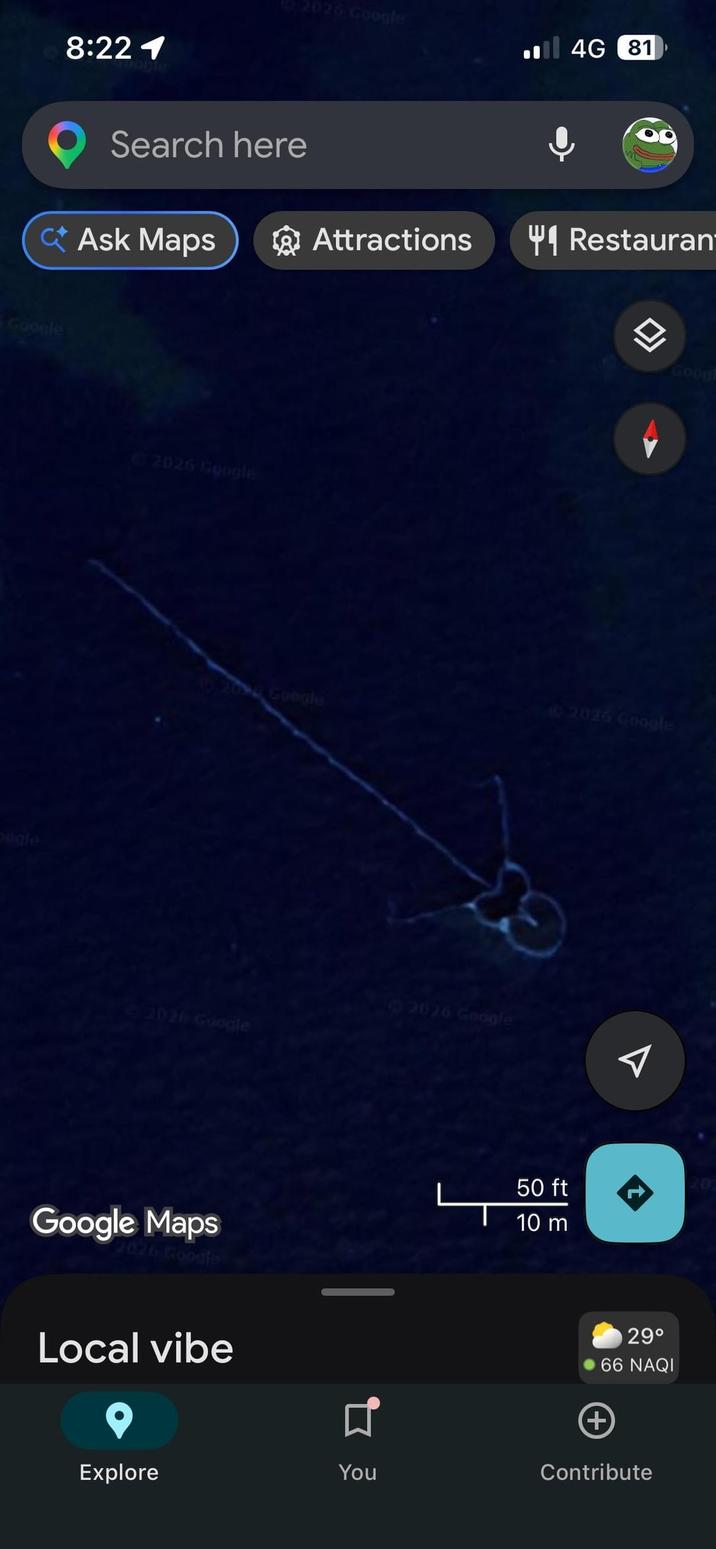Viewport: 716px width, 1549px height.
Task: Open directions with the blue arrow button
Action: pos(635,1192)
